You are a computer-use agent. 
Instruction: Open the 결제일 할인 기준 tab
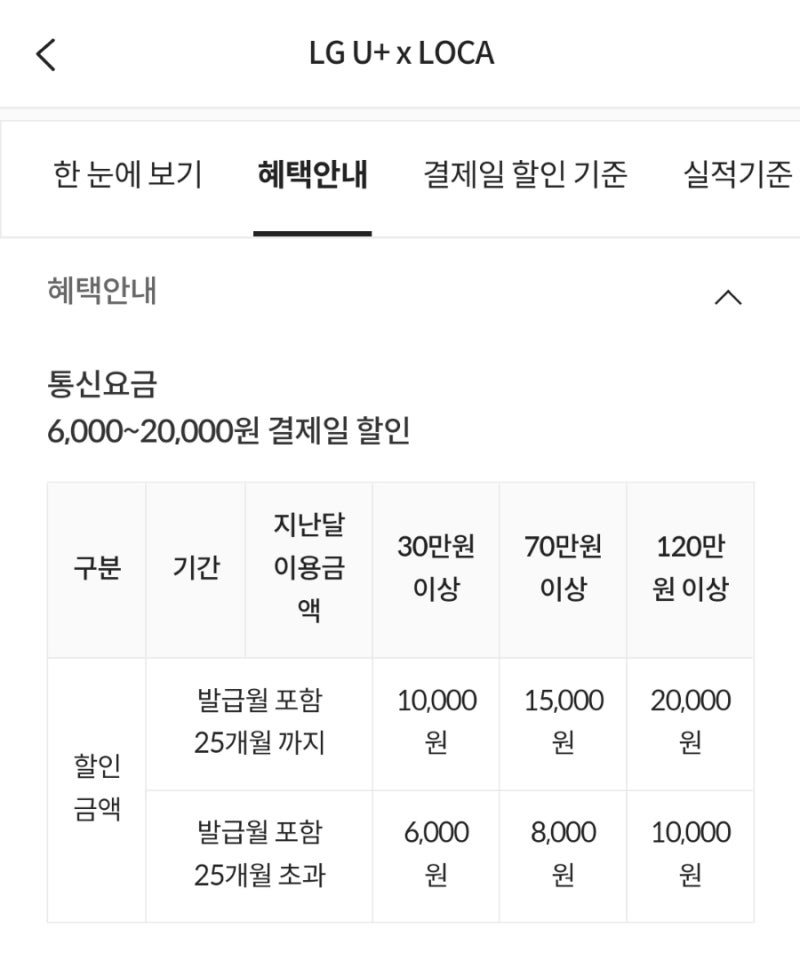pyautogui.click(x=524, y=172)
